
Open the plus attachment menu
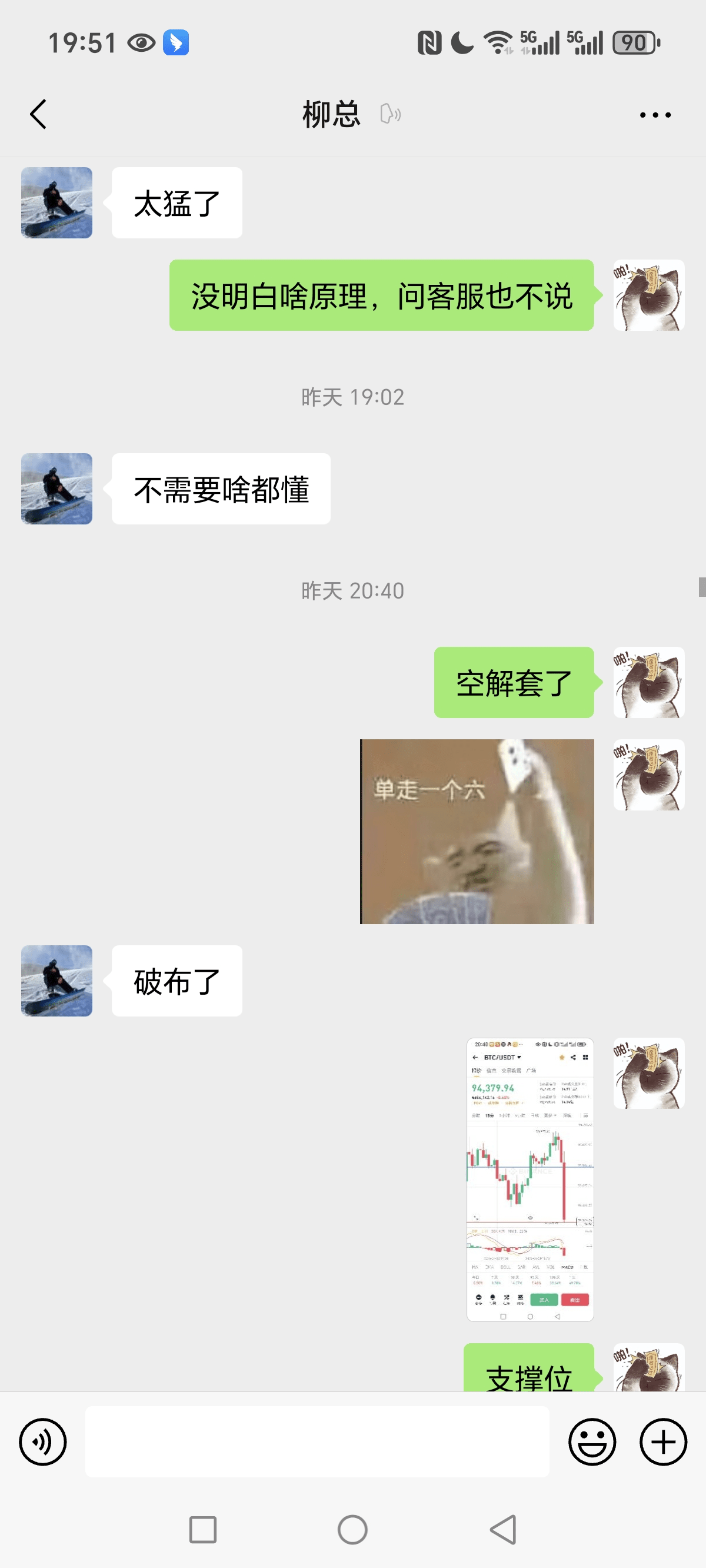coord(663,1441)
